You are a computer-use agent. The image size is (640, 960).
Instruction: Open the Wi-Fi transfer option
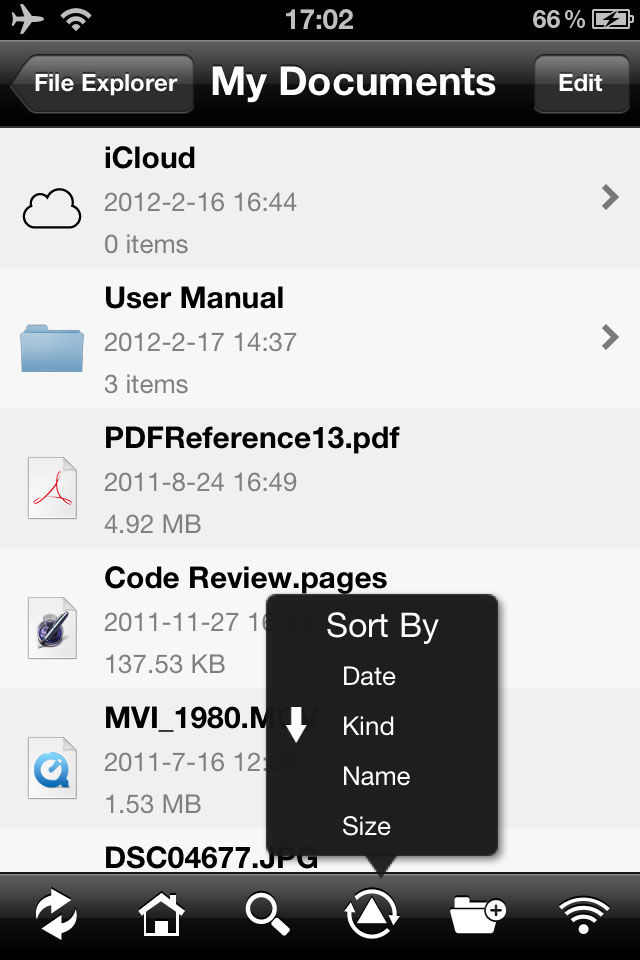(584, 915)
